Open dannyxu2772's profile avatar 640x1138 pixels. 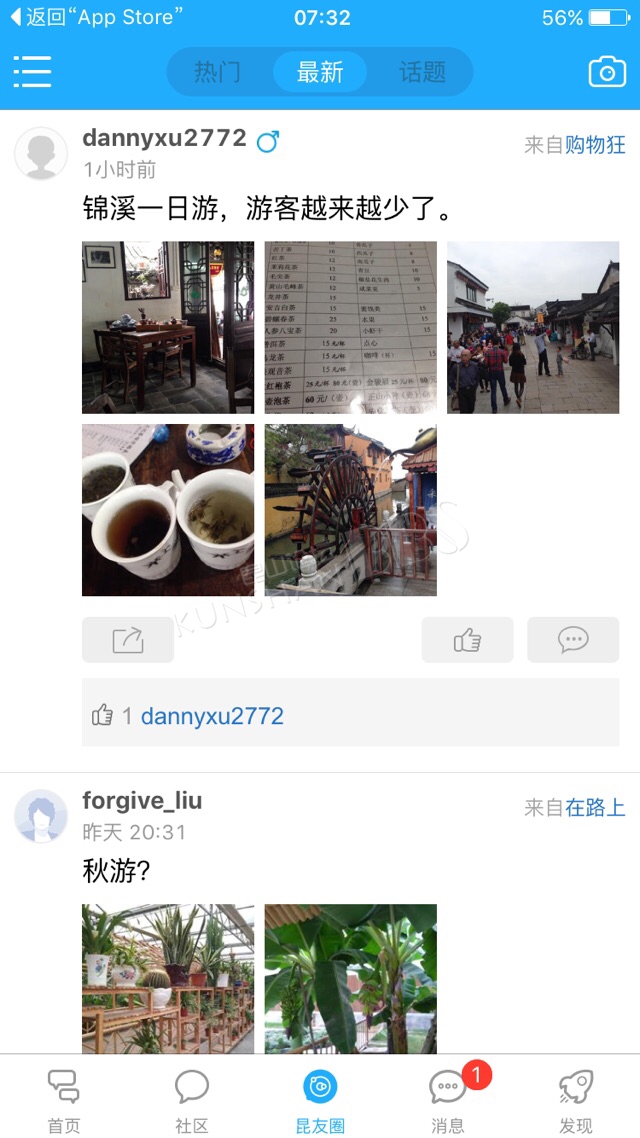point(41,154)
